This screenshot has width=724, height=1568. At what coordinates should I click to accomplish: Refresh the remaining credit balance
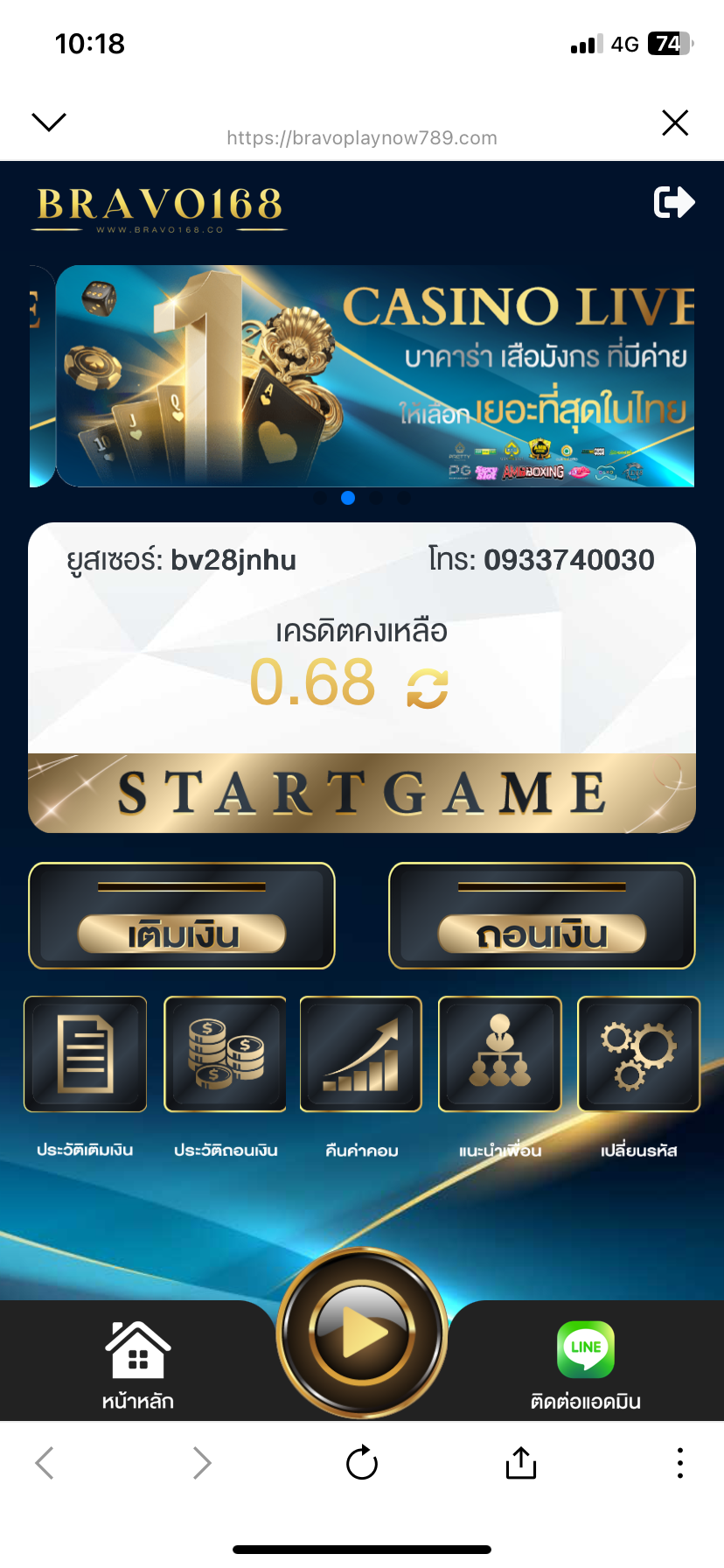tap(428, 688)
